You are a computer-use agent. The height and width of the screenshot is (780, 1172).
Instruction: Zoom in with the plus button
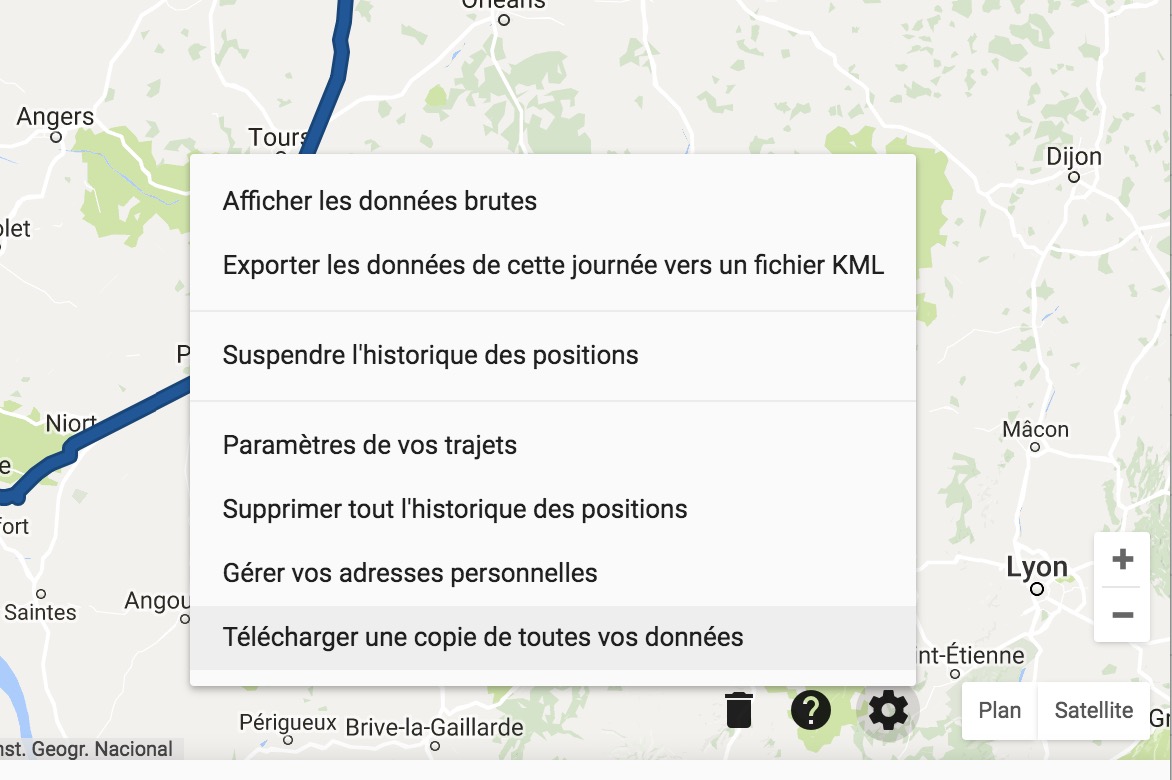coord(1122,559)
